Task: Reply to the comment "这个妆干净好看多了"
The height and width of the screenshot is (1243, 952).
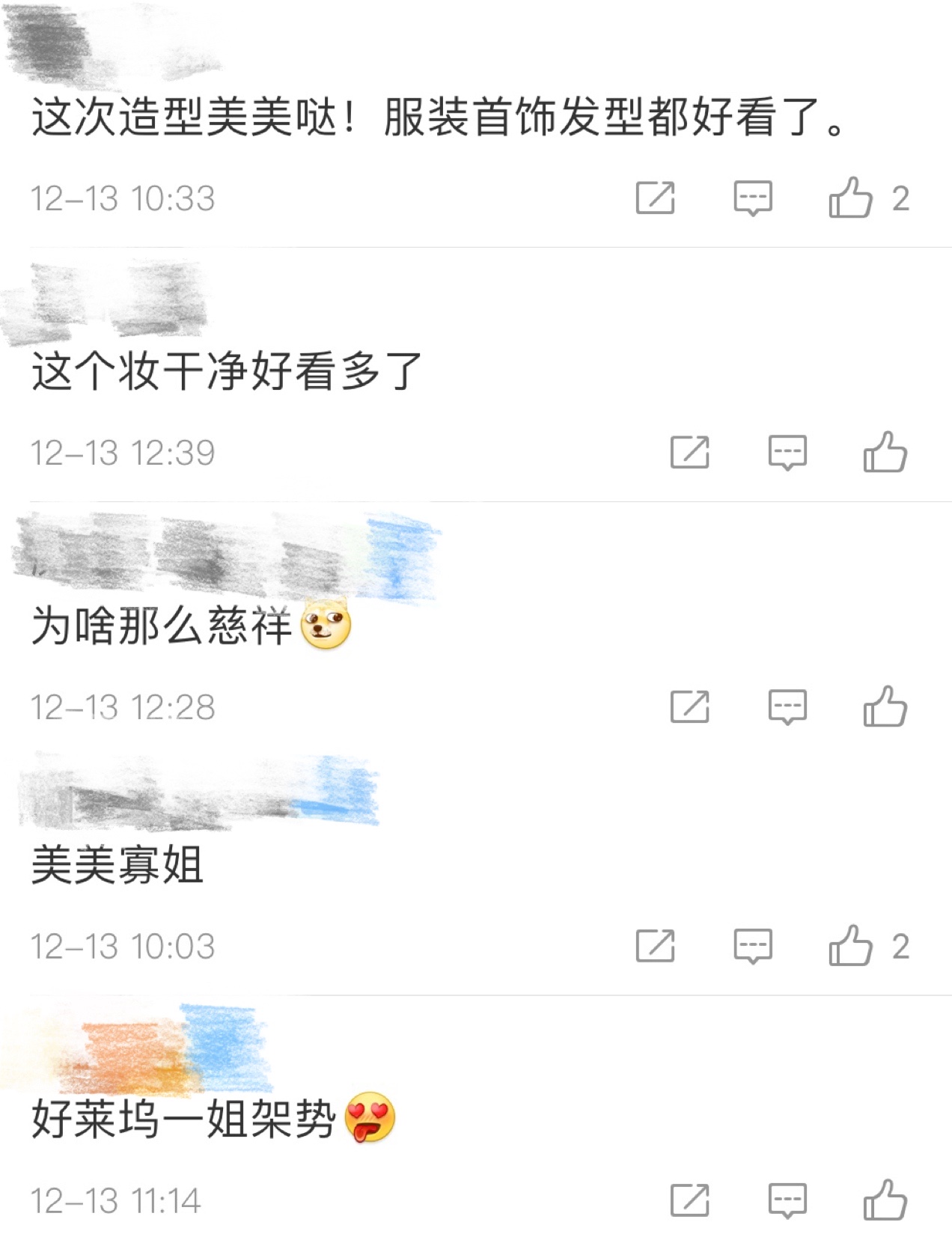Action: [x=787, y=453]
